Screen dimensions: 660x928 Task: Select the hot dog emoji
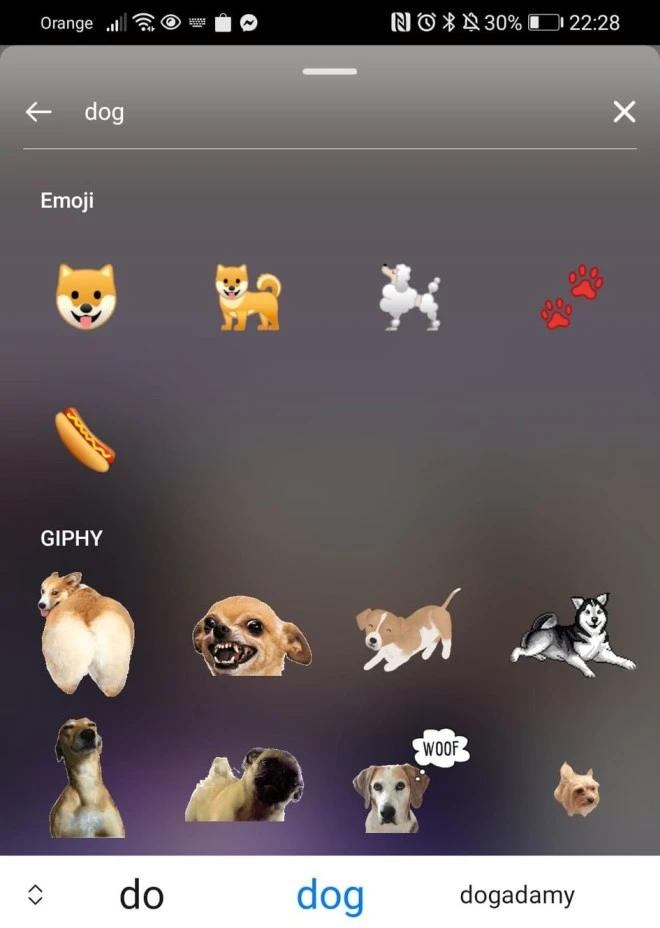(x=85, y=439)
